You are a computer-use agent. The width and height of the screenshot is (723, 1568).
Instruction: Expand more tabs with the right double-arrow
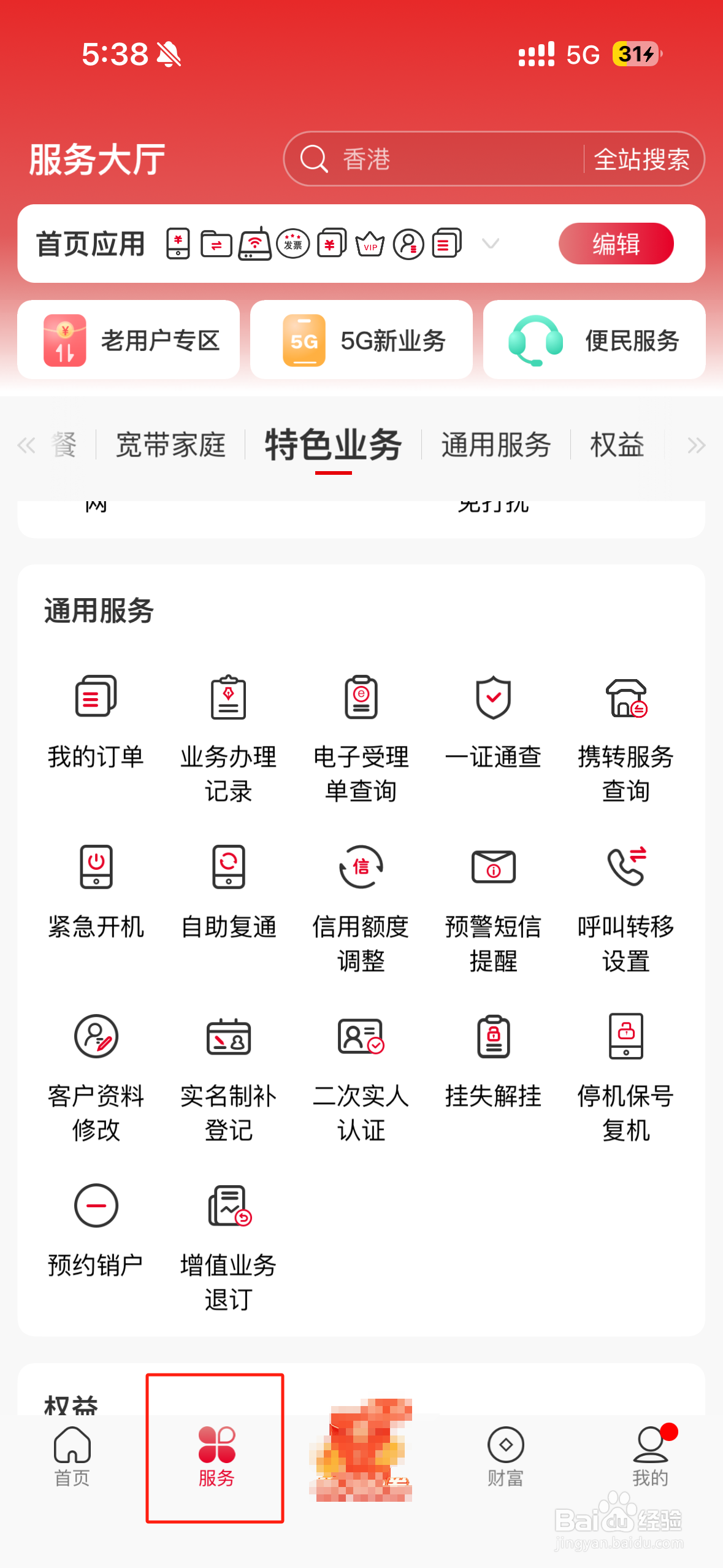pyautogui.click(x=696, y=445)
